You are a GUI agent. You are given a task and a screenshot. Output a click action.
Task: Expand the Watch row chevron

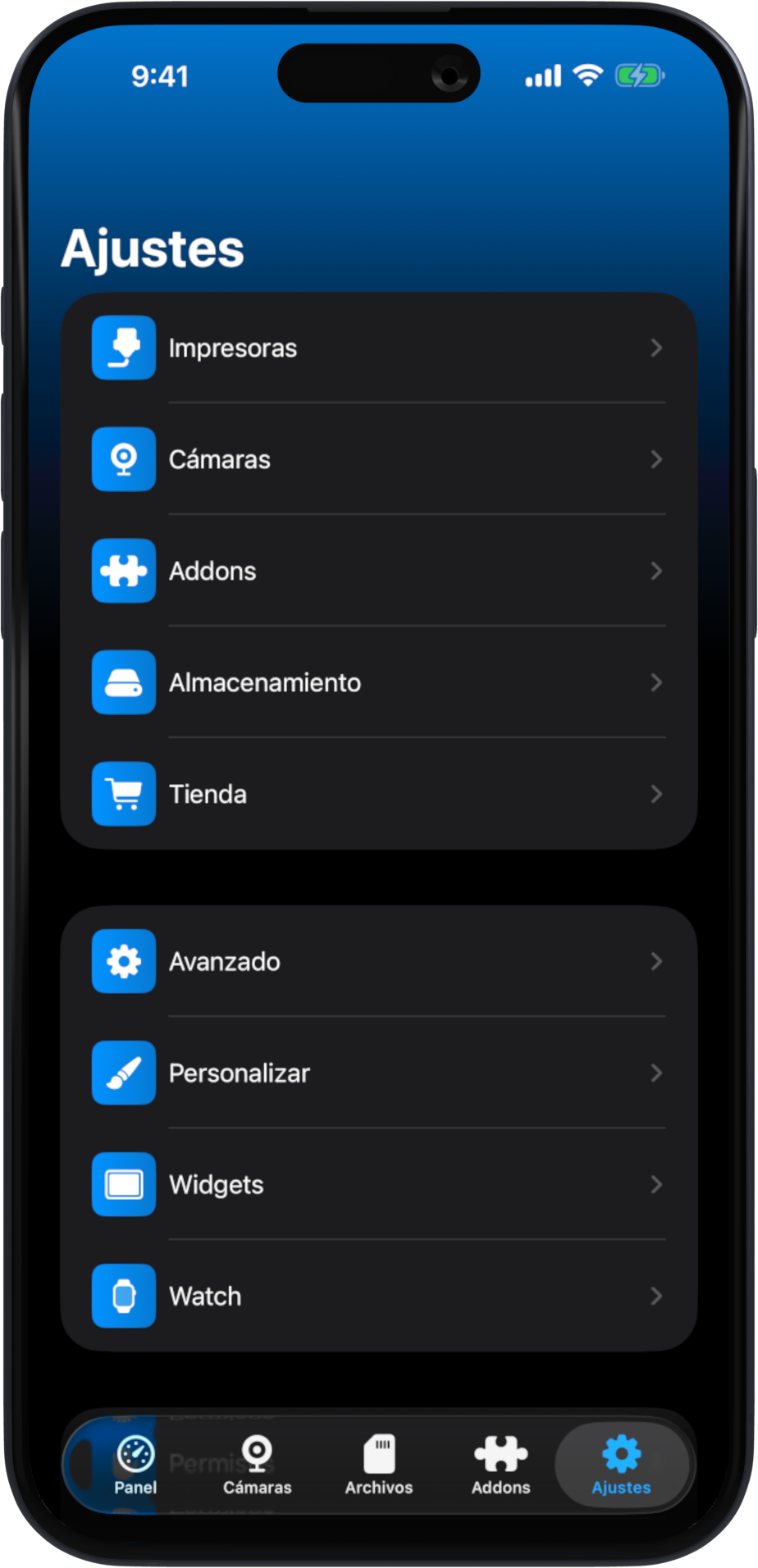click(x=656, y=1296)
